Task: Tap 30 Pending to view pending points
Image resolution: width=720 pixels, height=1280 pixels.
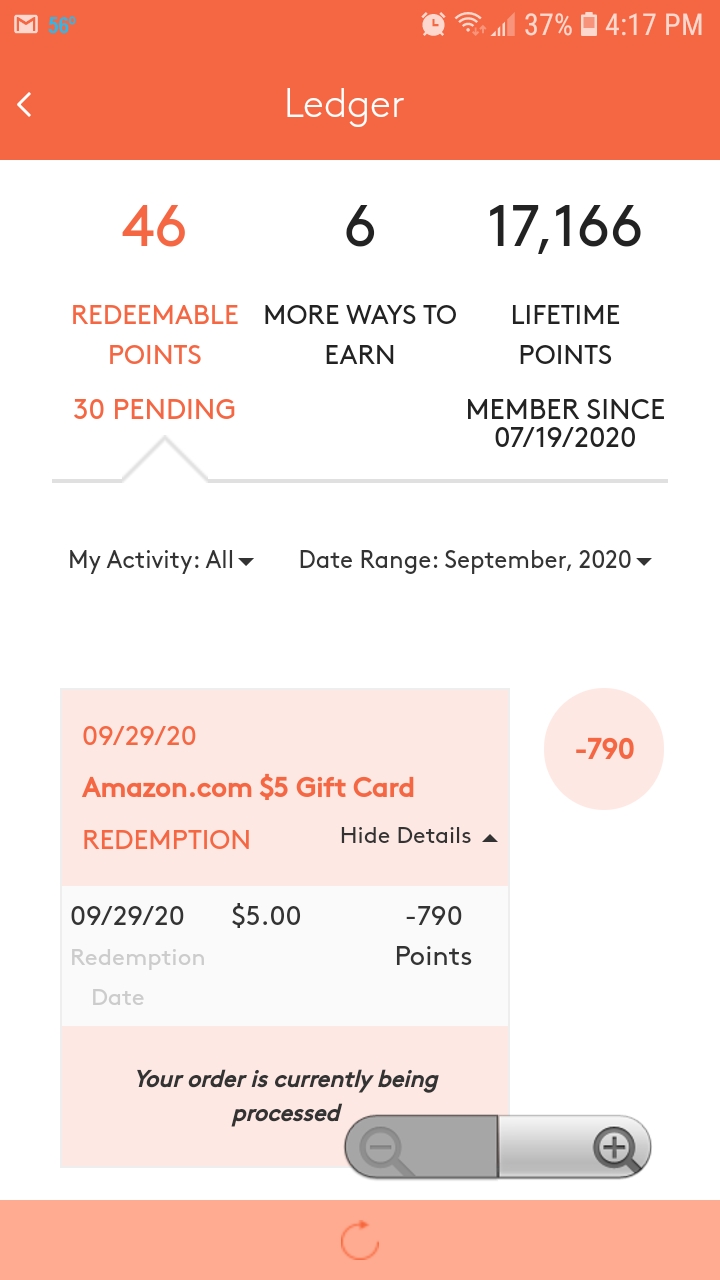Action: [154, 409]
